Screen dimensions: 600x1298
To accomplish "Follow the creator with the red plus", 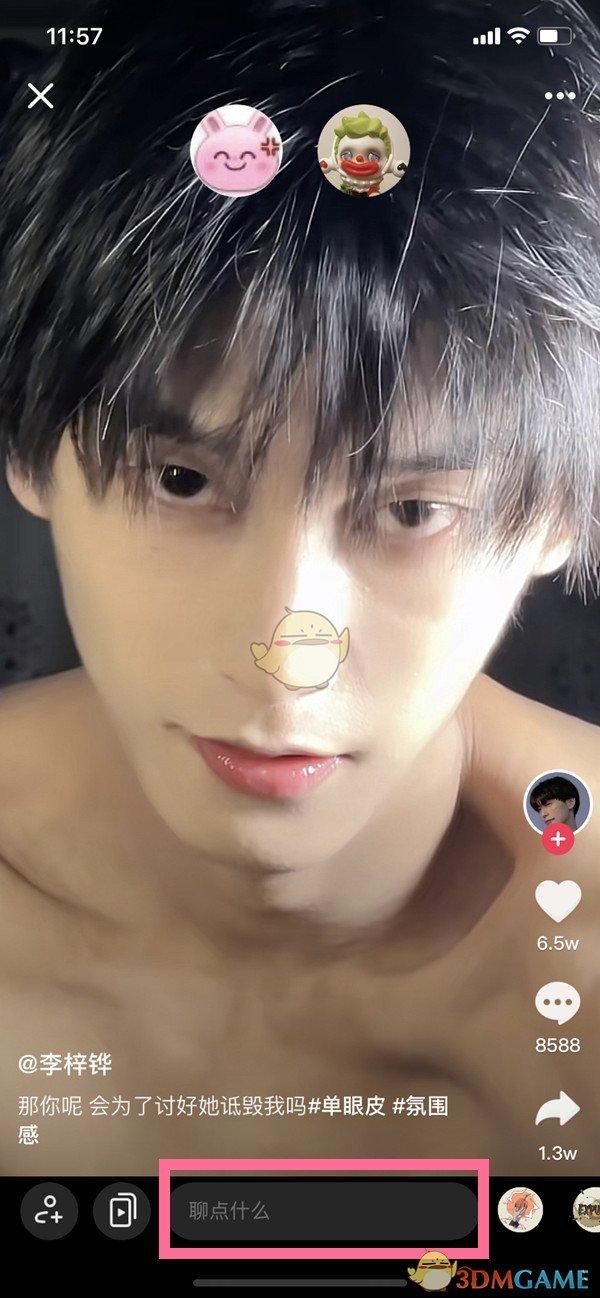I will [x=557, y=840].
